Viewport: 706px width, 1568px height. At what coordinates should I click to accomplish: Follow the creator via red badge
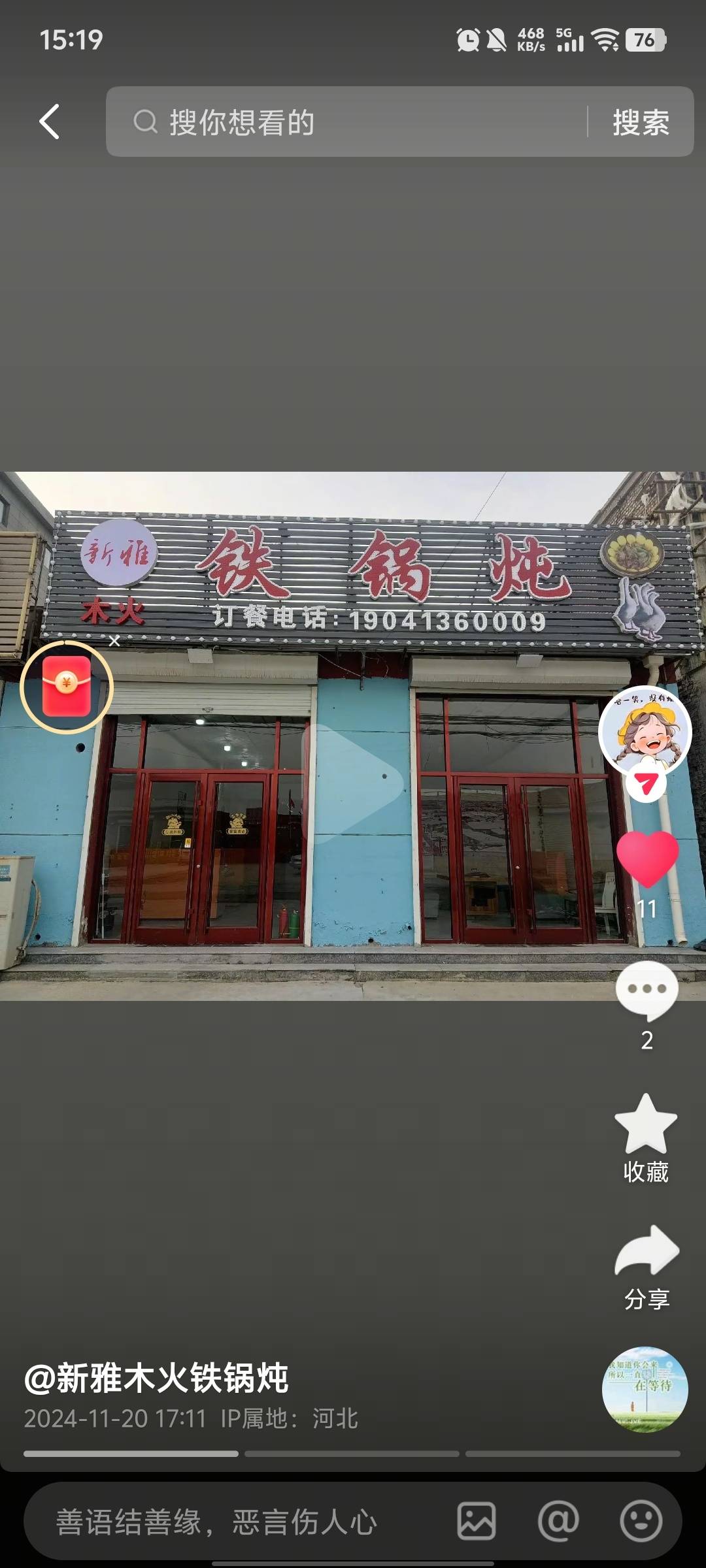tap(646, 783)
